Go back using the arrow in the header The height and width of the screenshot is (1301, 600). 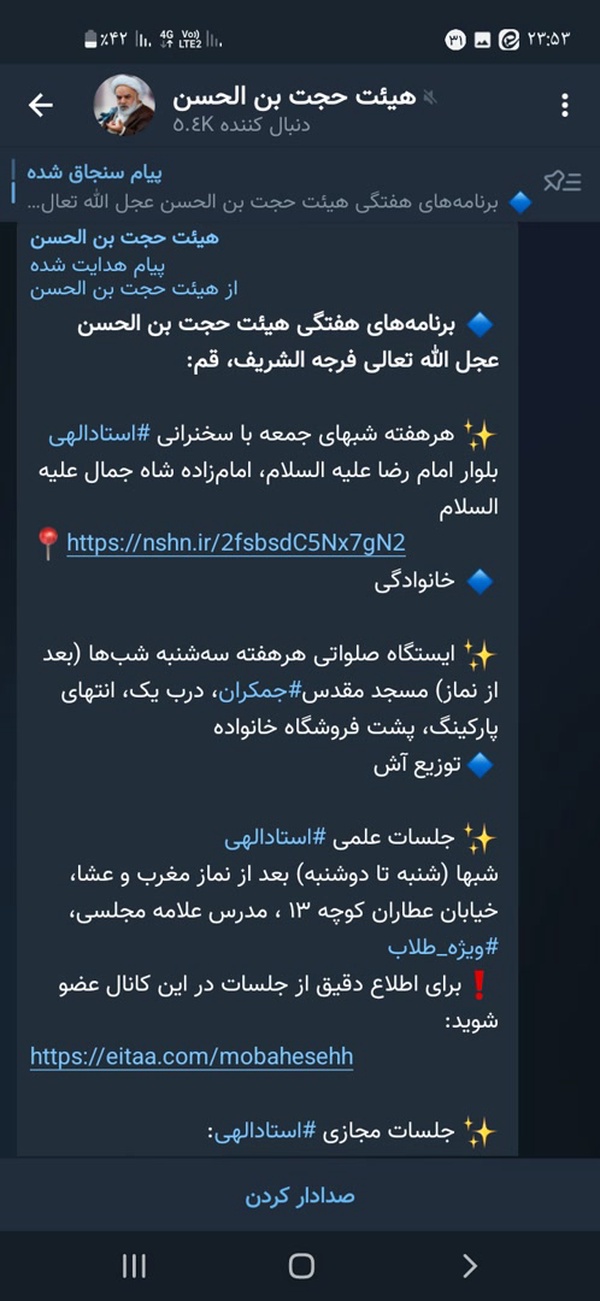click(41, 104)
